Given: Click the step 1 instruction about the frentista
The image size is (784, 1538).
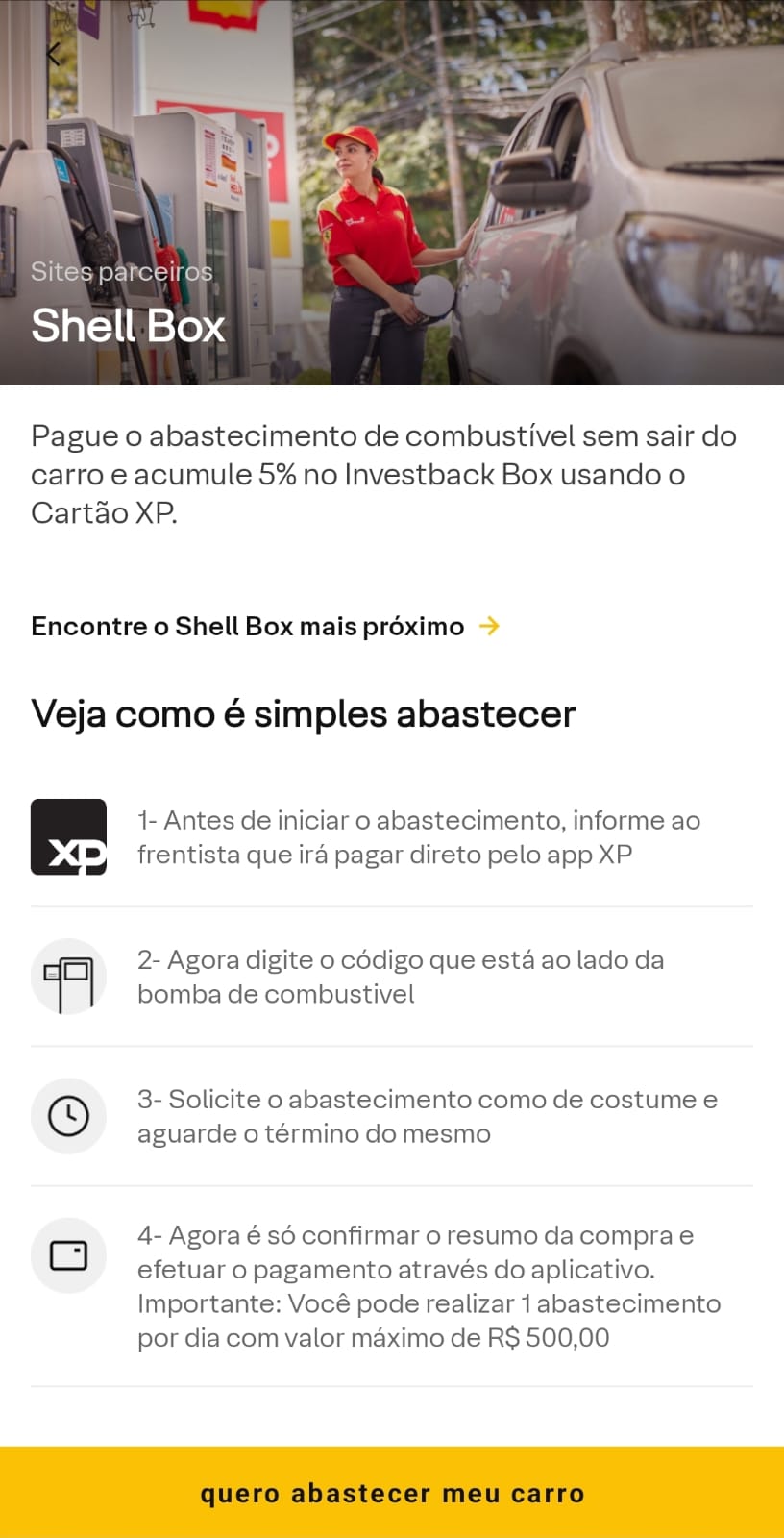Looking at the screenshot, I should (x=420, y=836).
